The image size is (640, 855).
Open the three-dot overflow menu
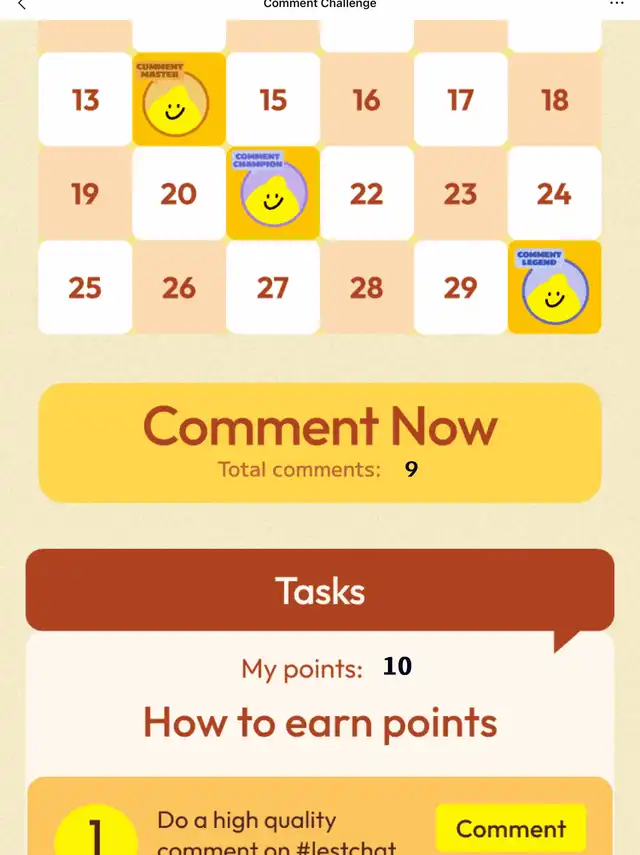coord(616,5)
